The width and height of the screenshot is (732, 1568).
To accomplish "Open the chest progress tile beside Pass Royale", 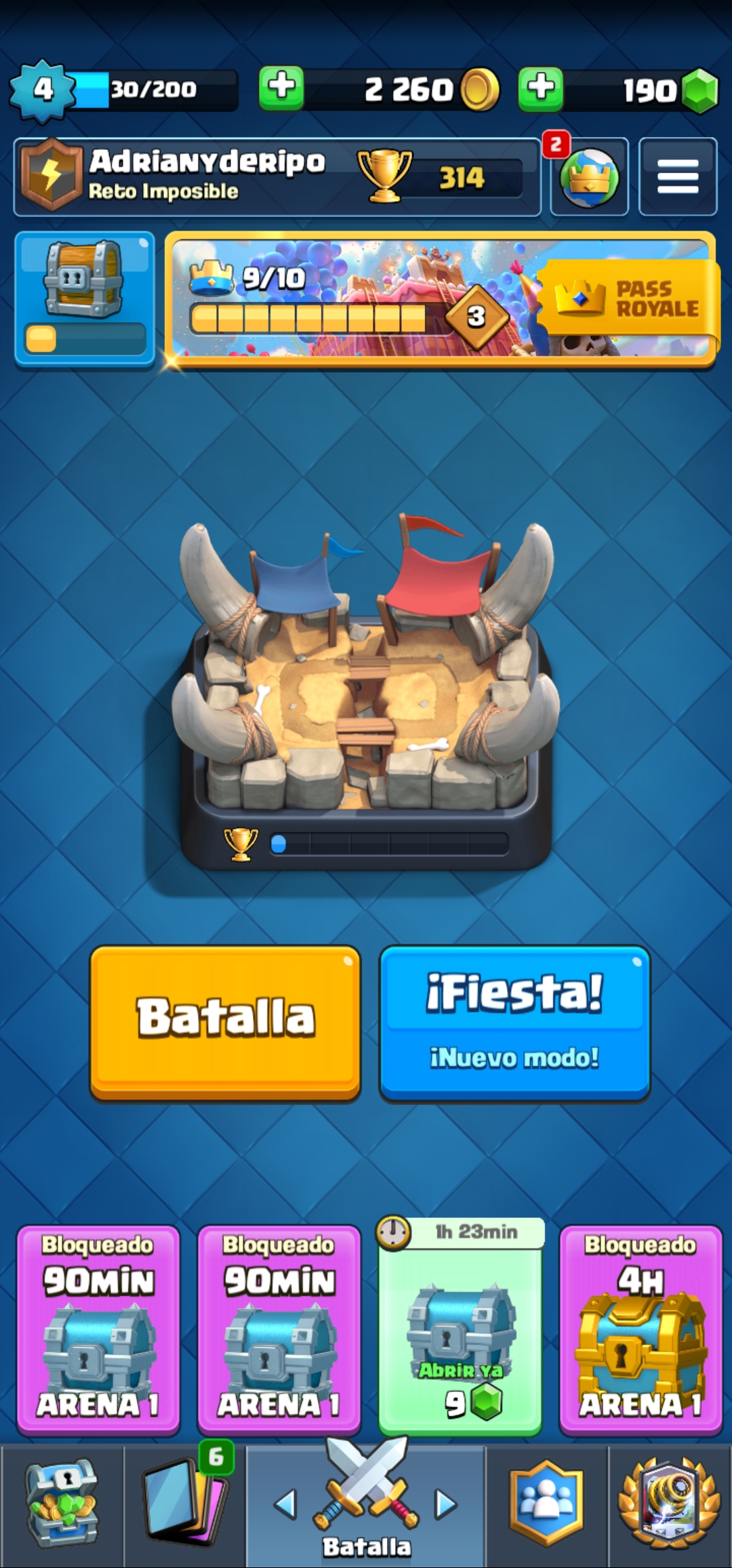I will (x=85, y=298).
